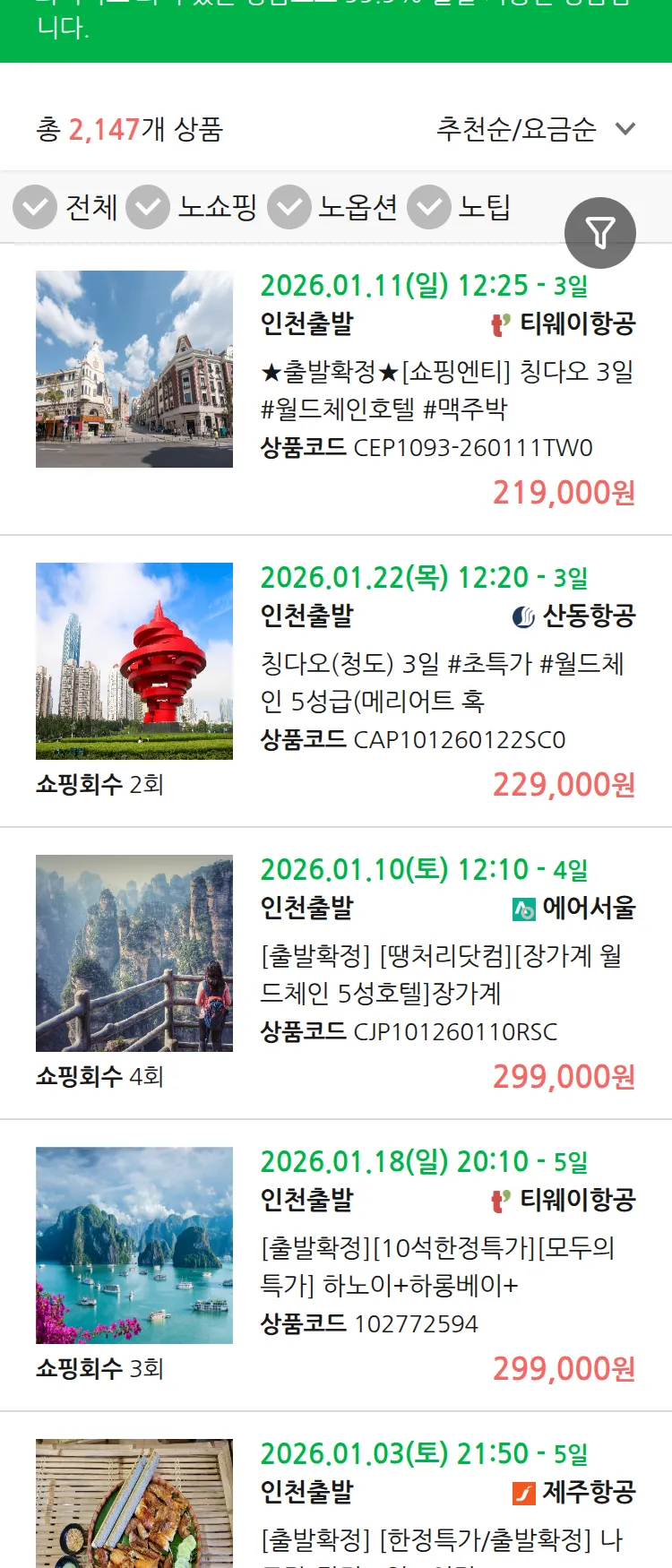Click the chevron next to sort order

coord(626,129)
